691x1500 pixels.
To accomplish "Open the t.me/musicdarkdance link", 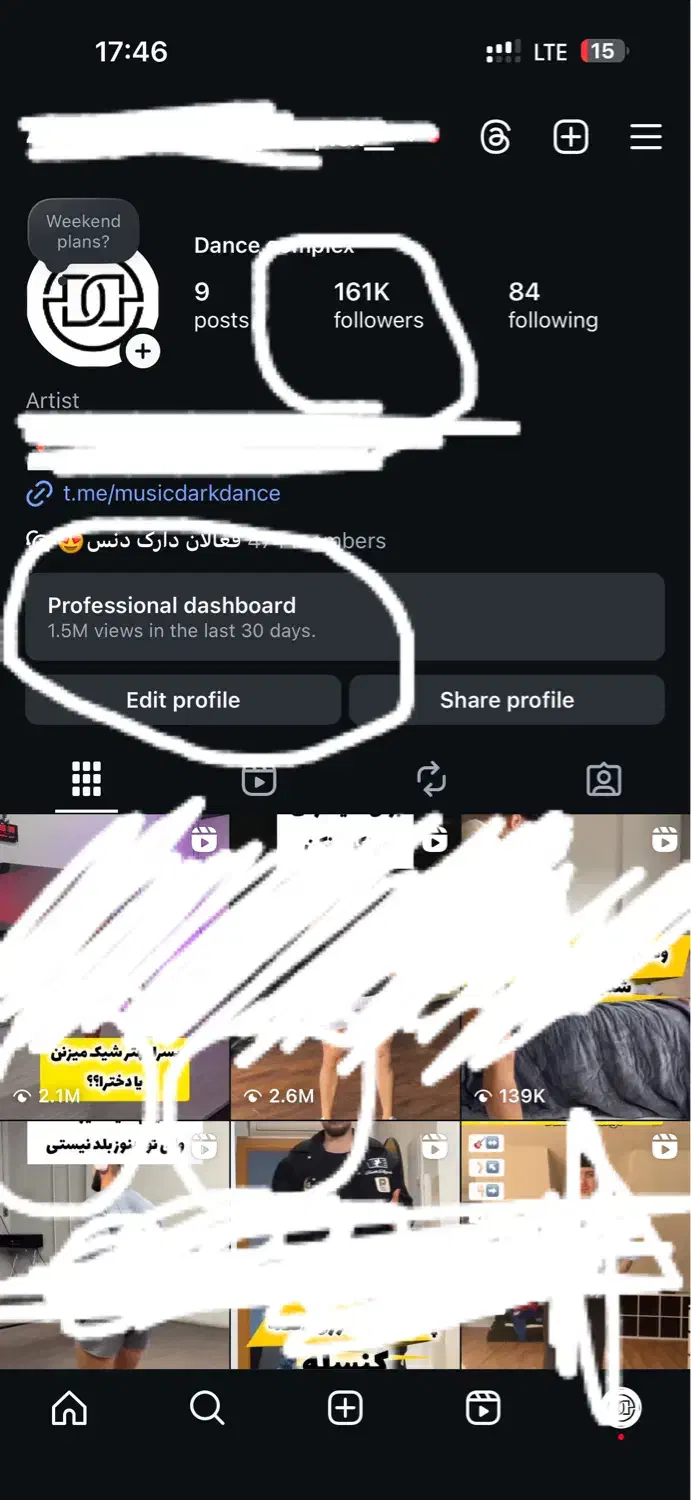I will [171, 493].
